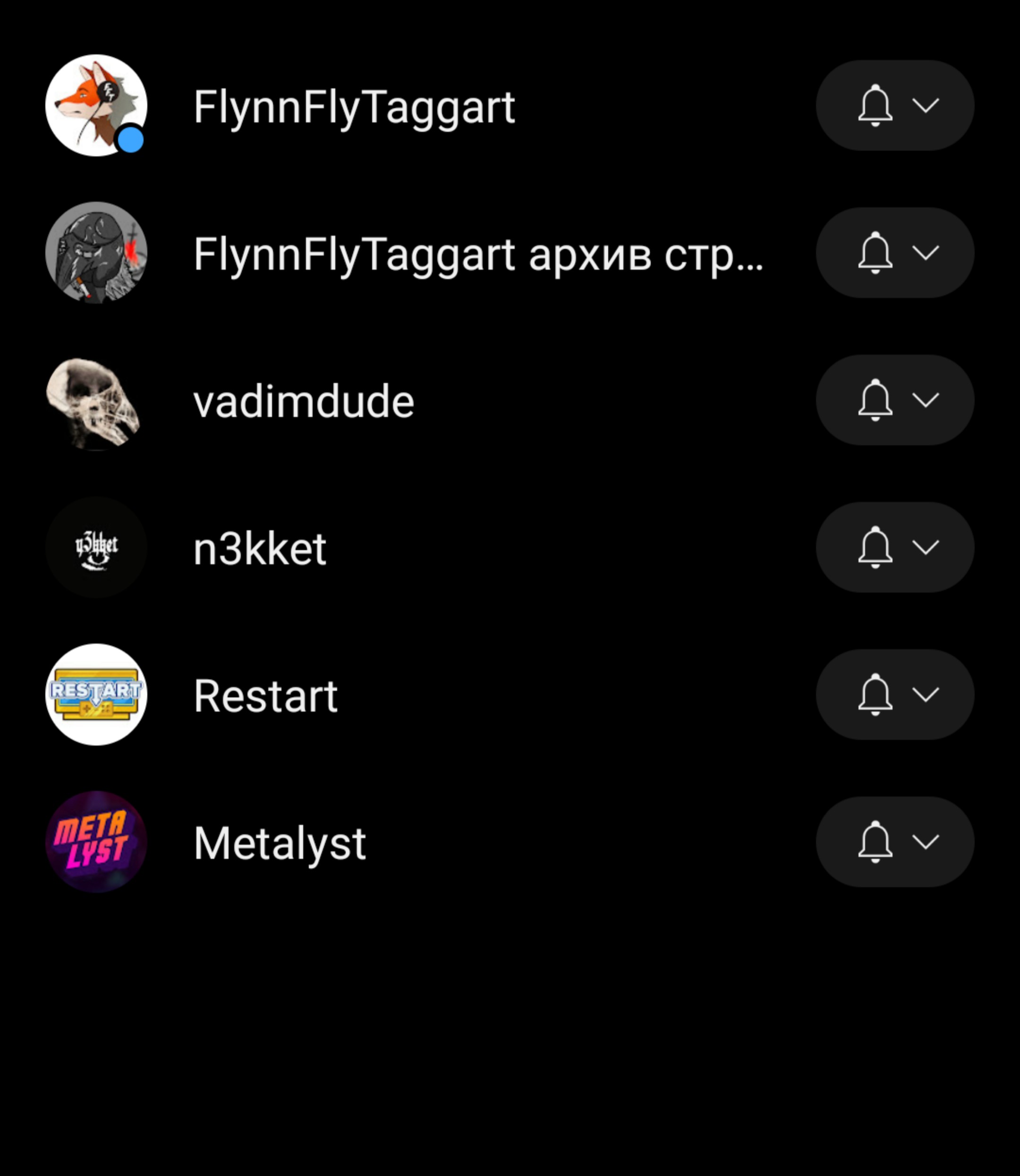1020x1176 pixels.
Task: Open vadimdude notification bell dropdown
Action: tap(895, 400)
